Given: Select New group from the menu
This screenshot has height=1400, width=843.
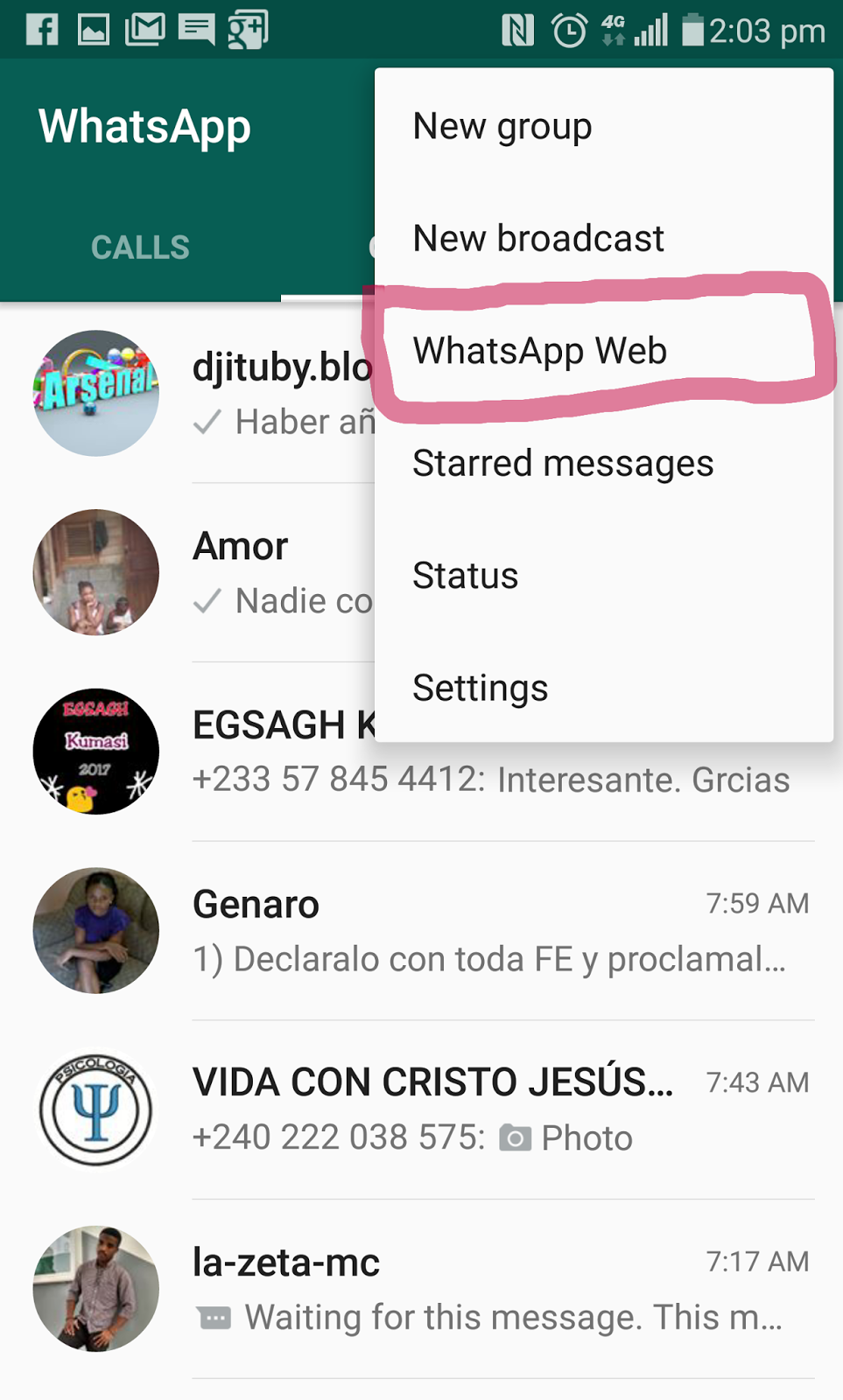Looking at the screenshot, I should tap(502, 127).
